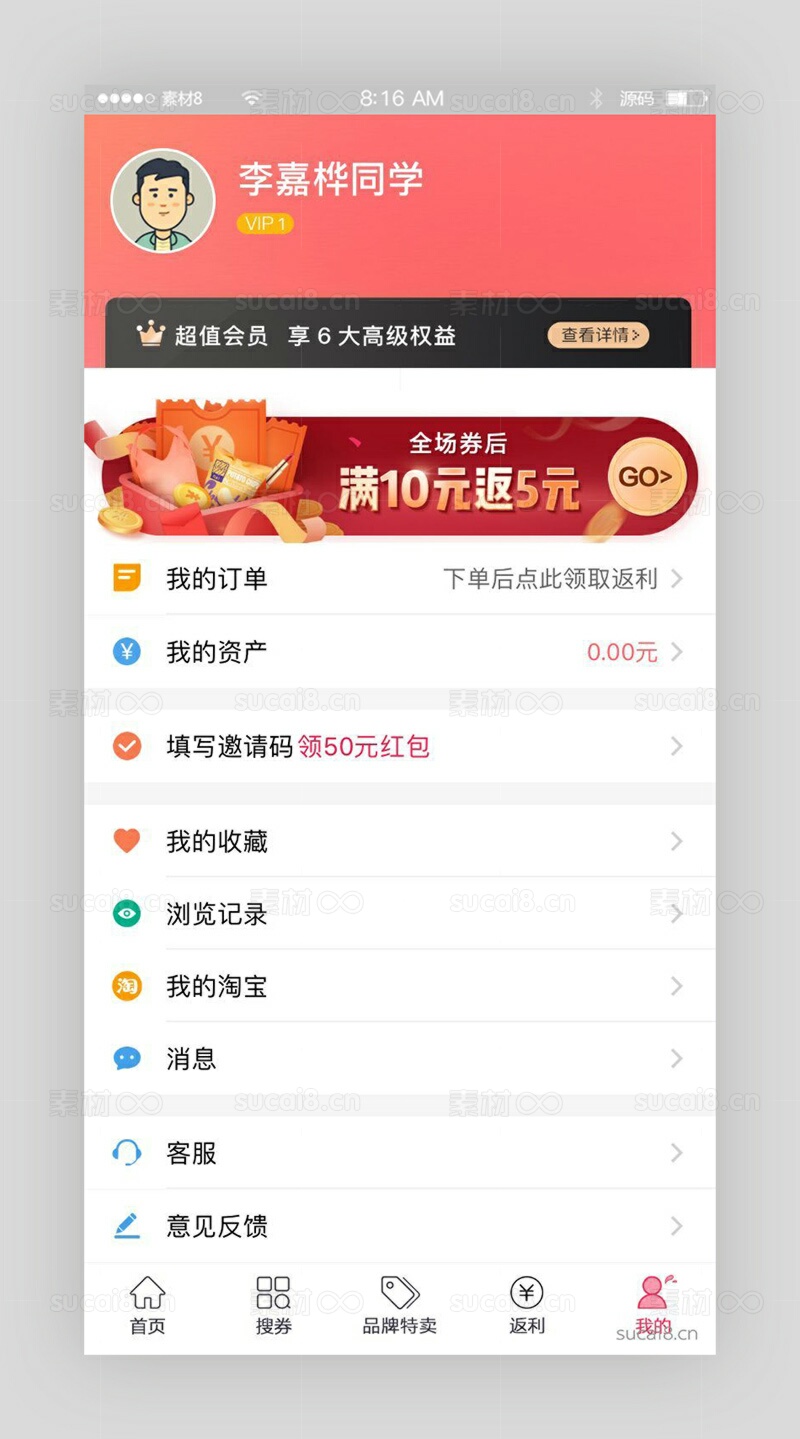Contact 客服 customer service
800x1439 pixels.
400,1153
